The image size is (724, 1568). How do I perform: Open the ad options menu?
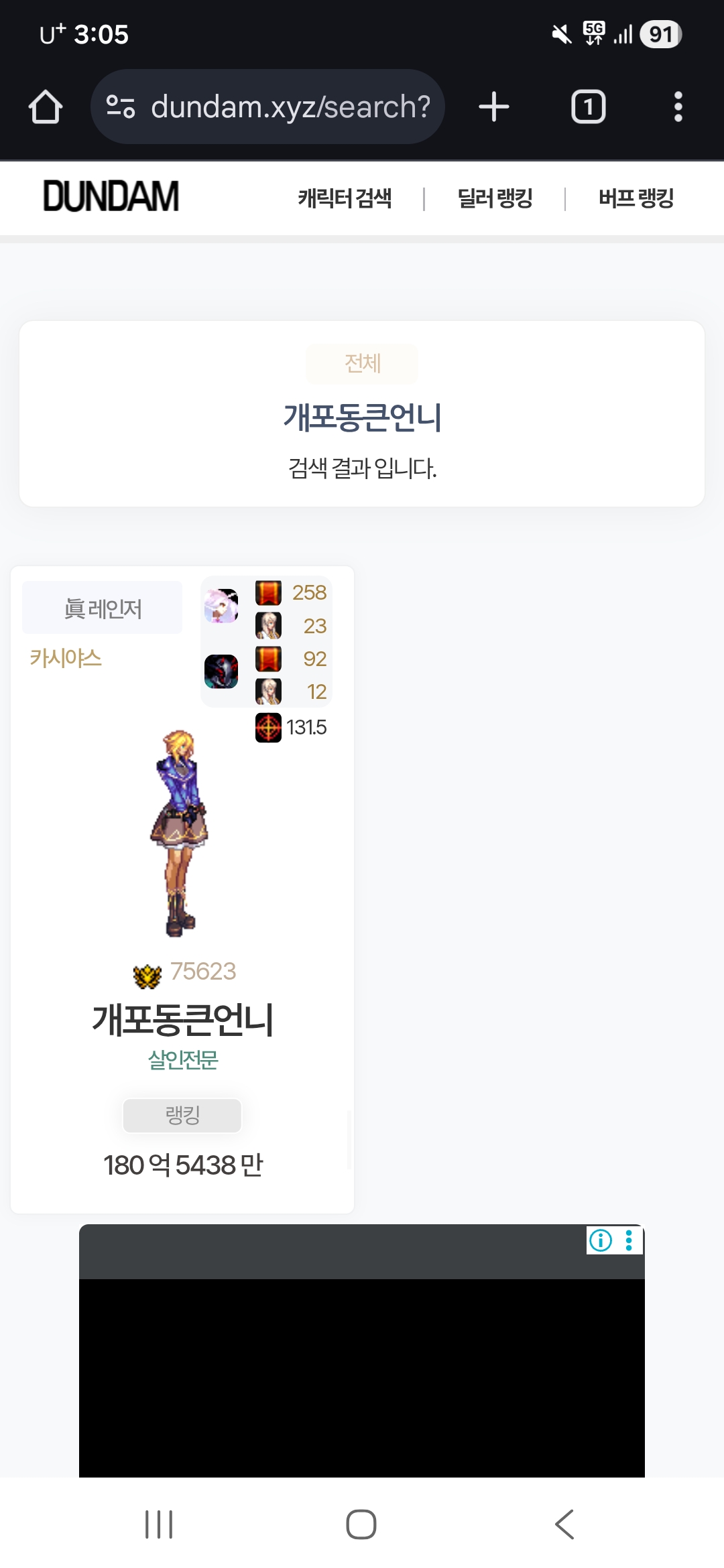coord(629,1240)
